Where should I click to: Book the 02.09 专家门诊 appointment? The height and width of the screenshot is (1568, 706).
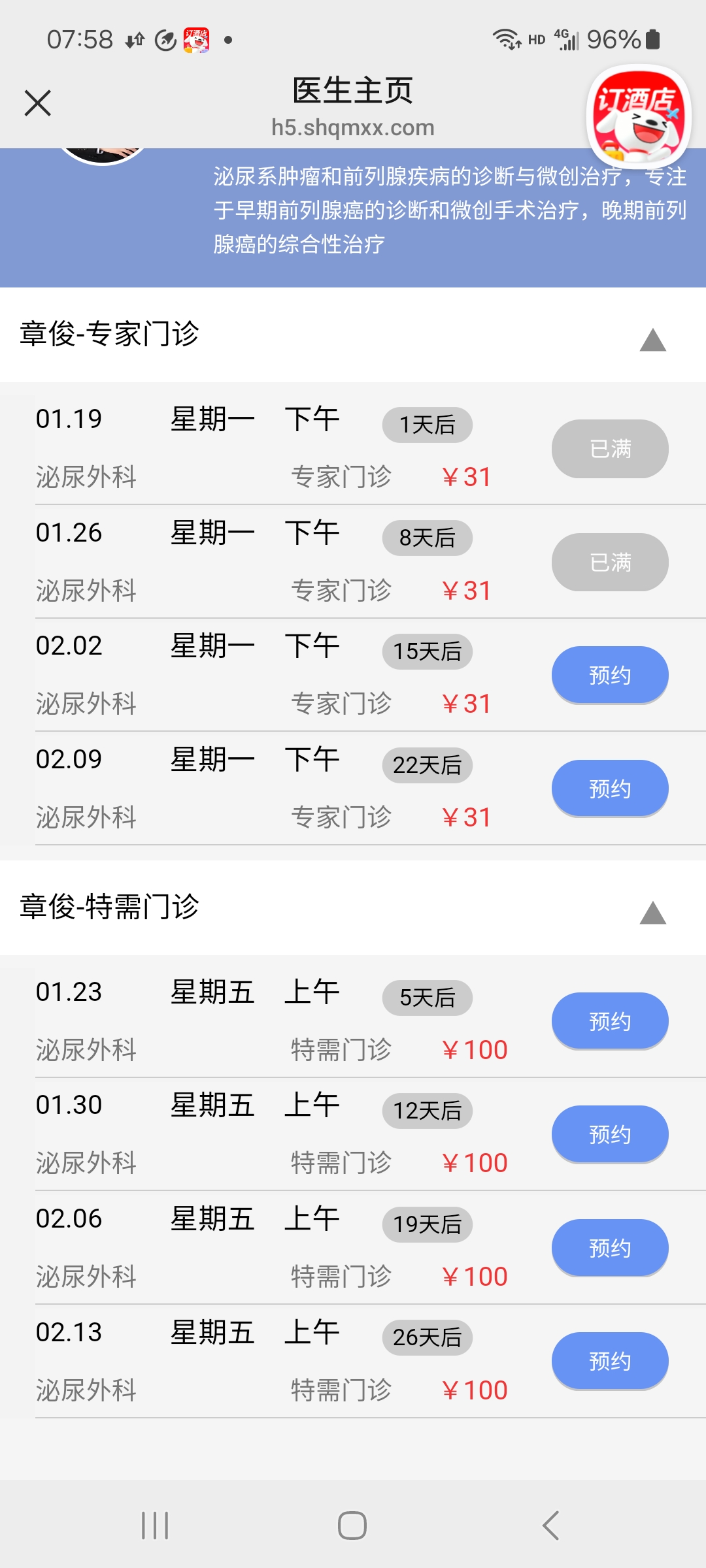tap(610, 789)
